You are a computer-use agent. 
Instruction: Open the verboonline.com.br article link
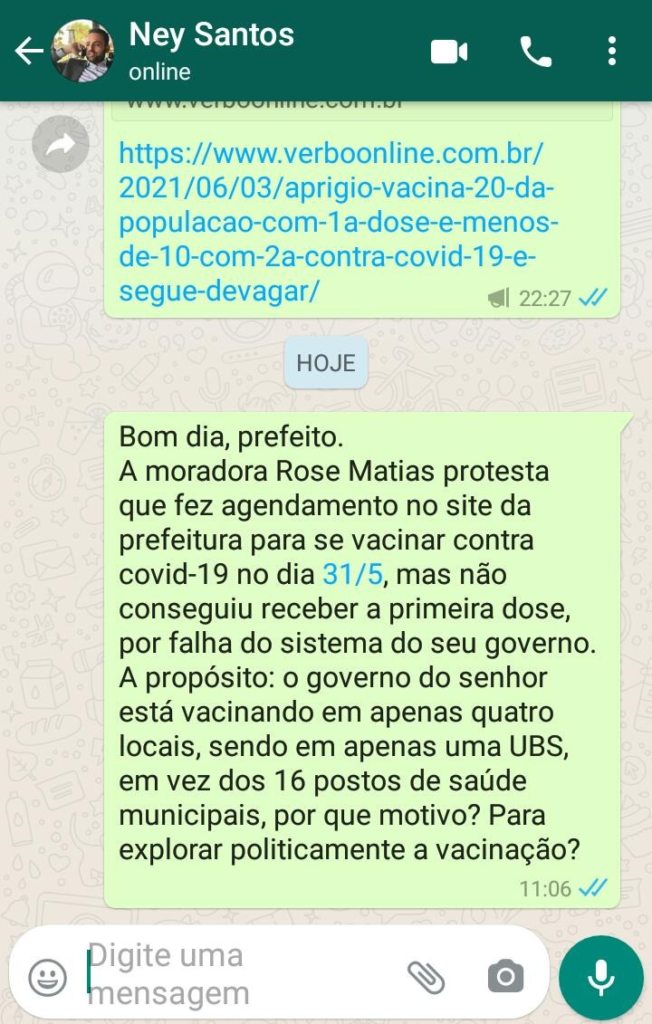click(x=330, y=222)
